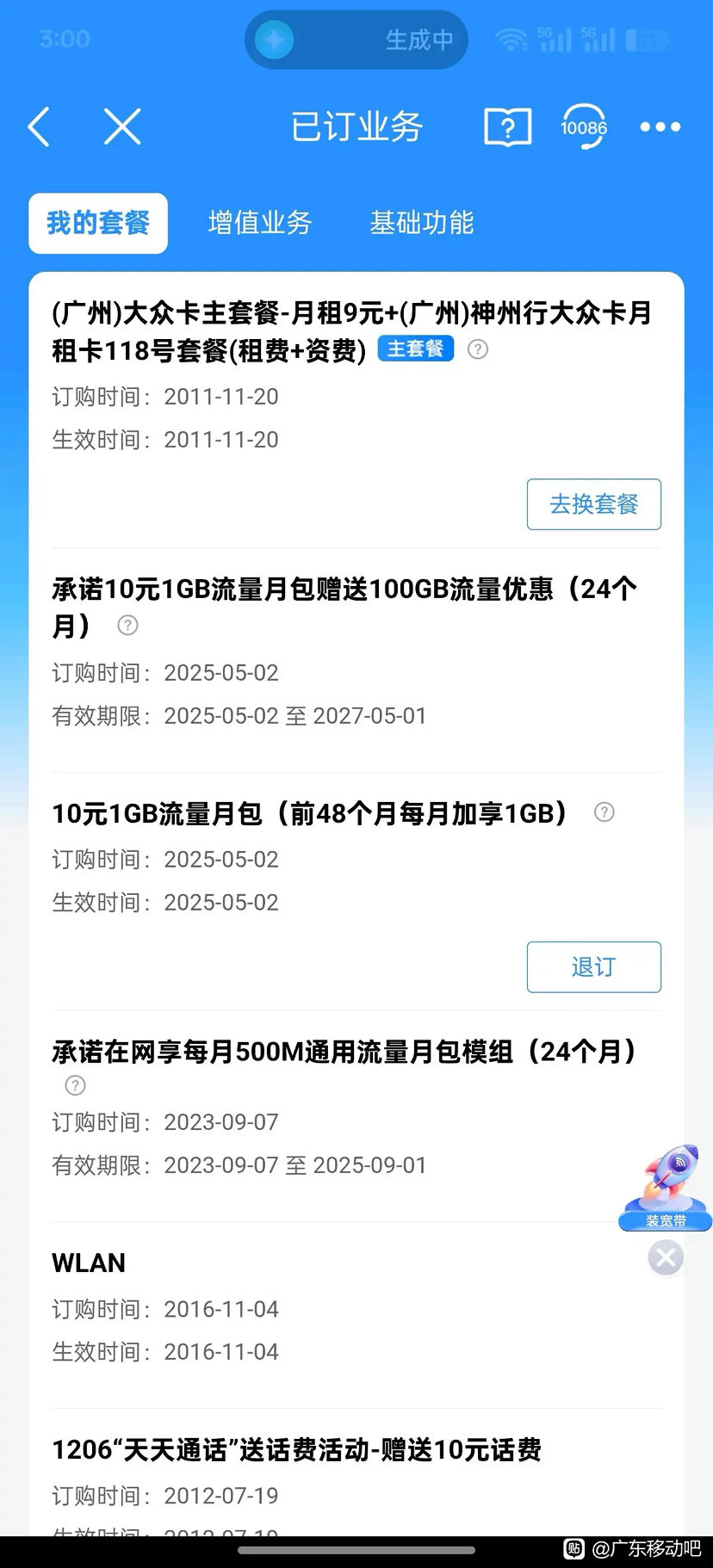This screenshot has height=1568, width=713.
Task: Go back using the left arrow
Action: (x=40, y=127)
